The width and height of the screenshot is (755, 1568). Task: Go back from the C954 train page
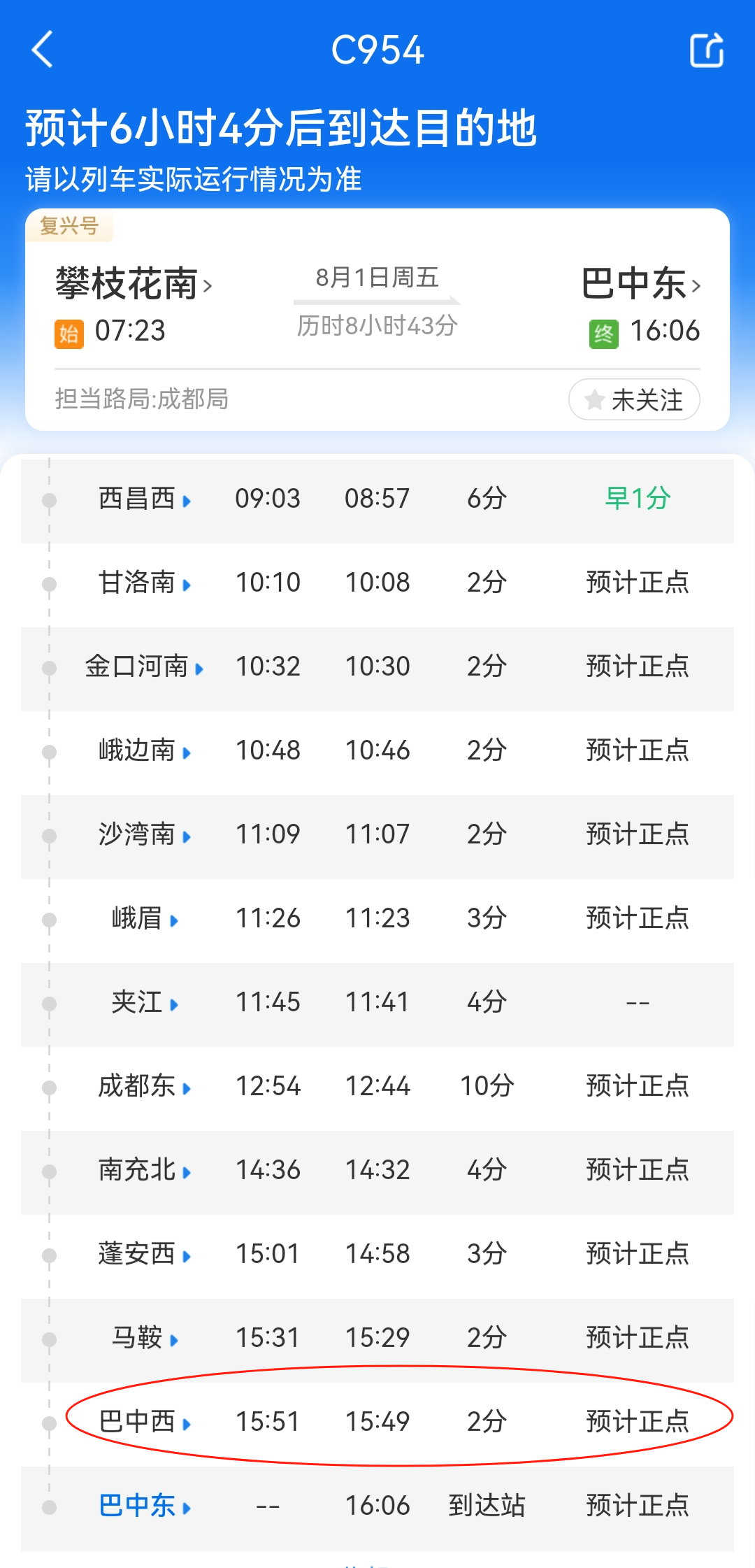click(x=43, y=50)
